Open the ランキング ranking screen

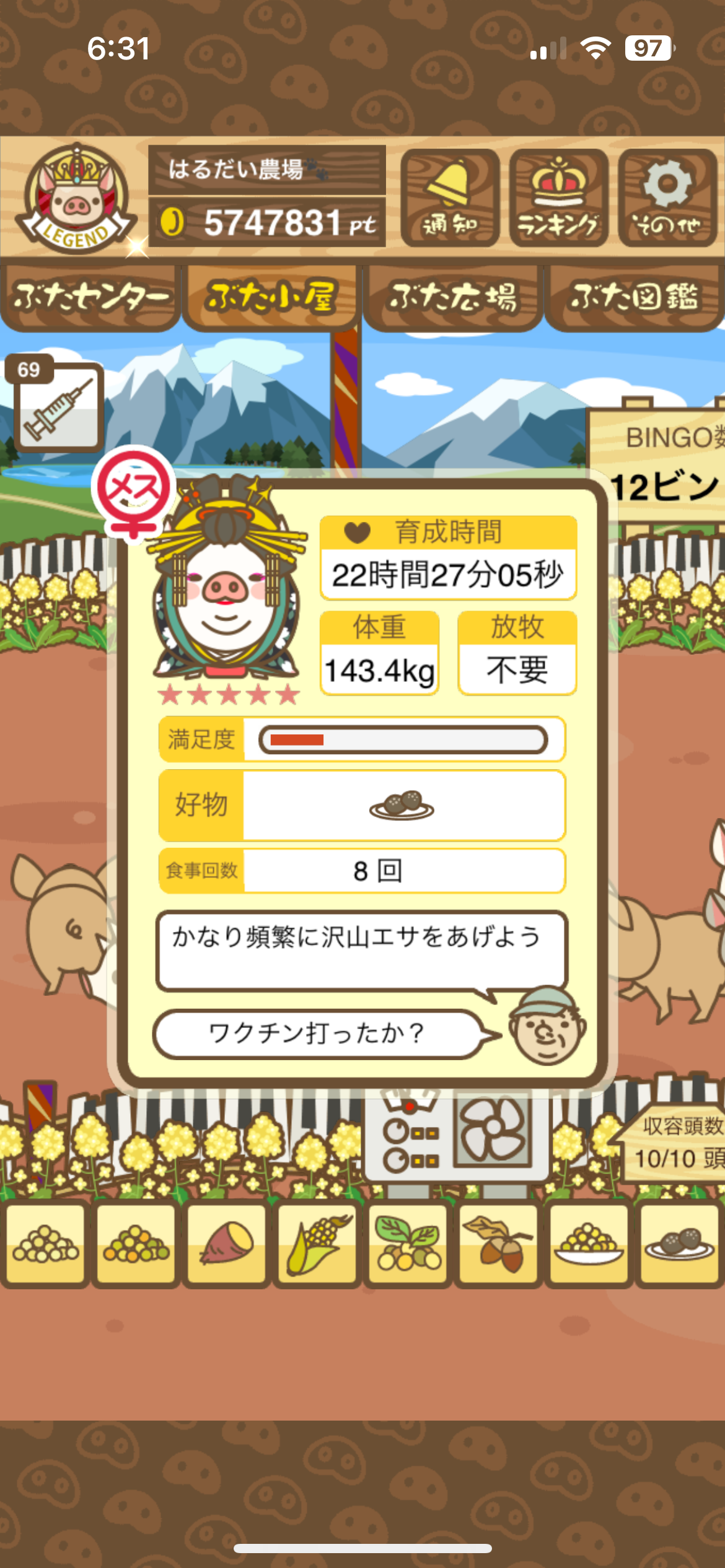click(x=558, y=198)
